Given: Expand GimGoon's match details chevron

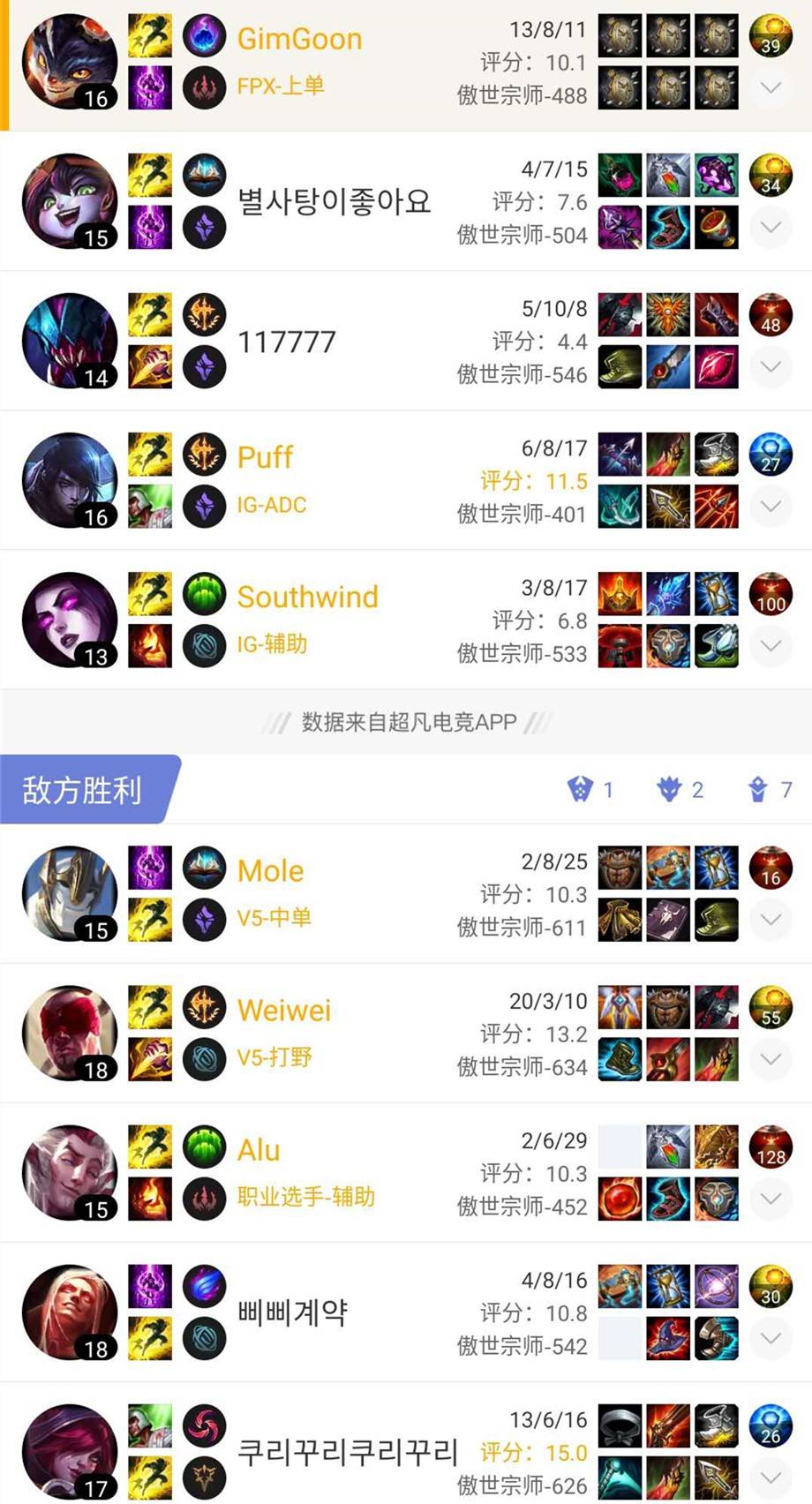Looking at the screenshot, I should 771,87.
